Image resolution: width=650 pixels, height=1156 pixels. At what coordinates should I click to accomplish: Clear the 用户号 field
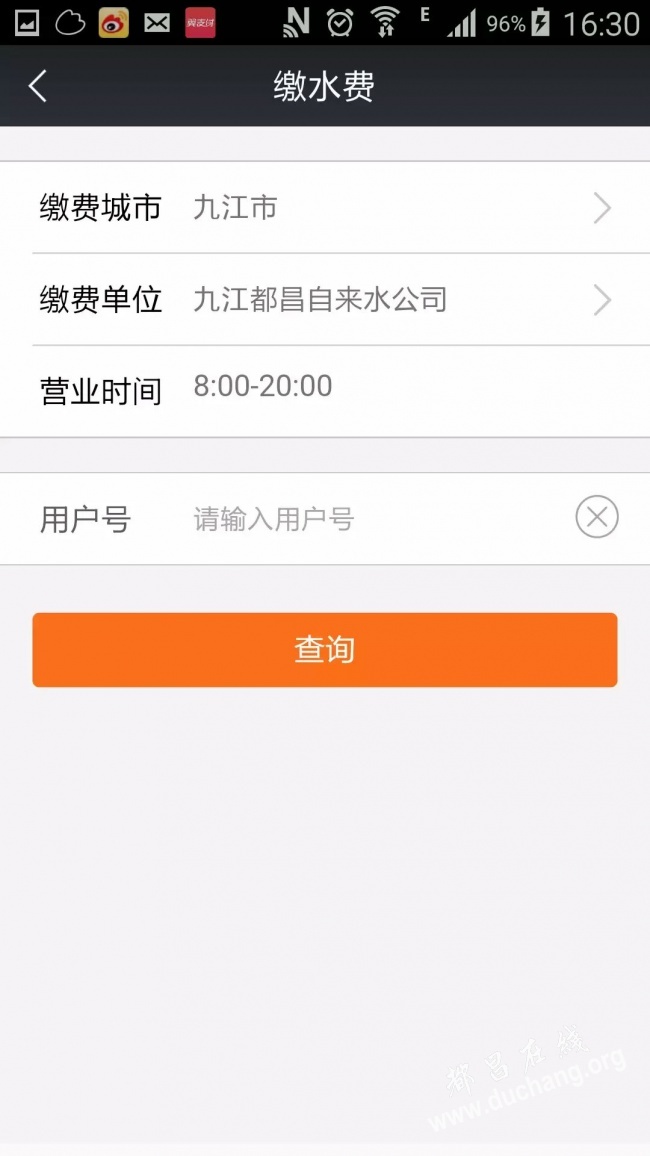pos(597,518)
